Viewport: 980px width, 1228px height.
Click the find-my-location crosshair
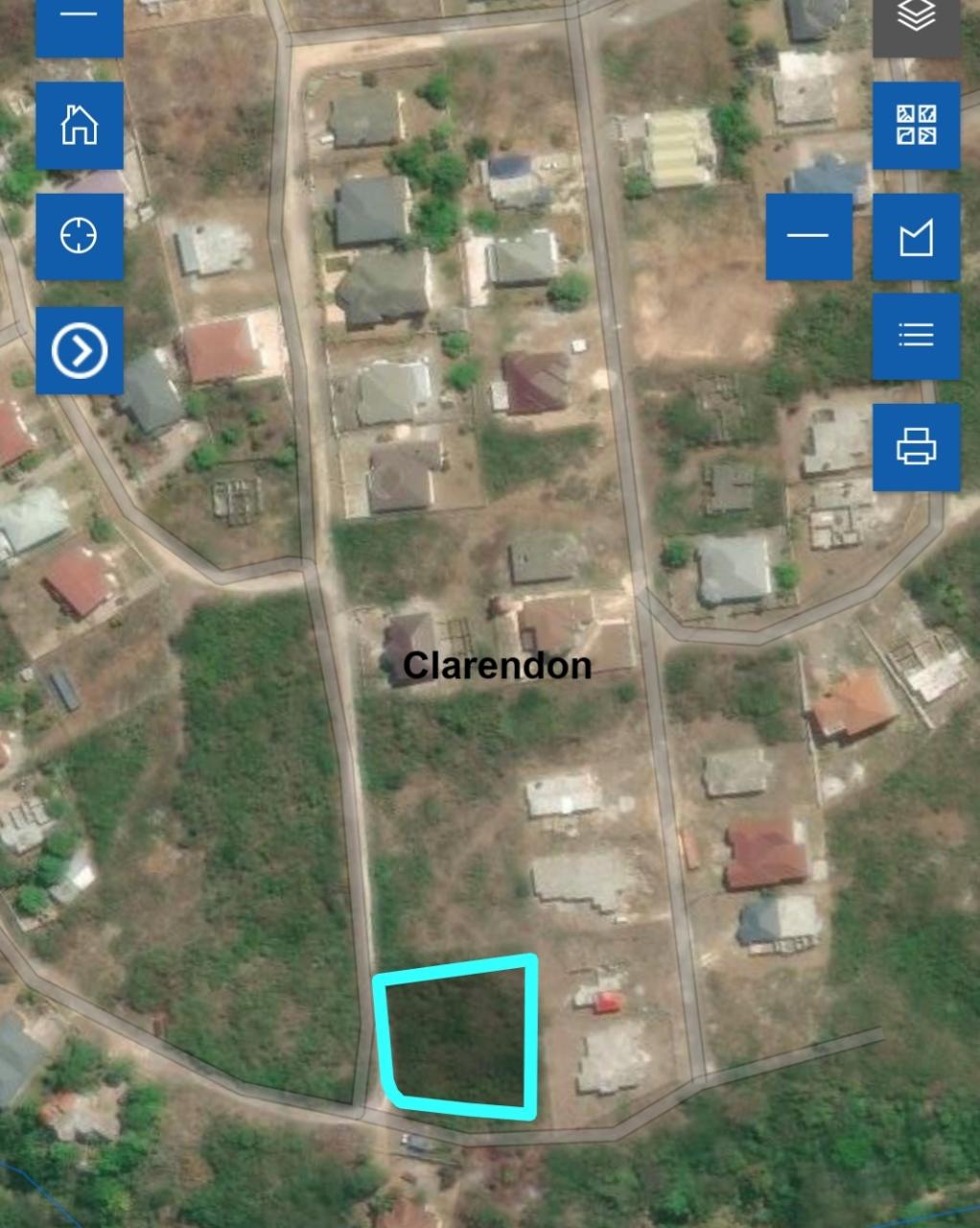[80, 236]
